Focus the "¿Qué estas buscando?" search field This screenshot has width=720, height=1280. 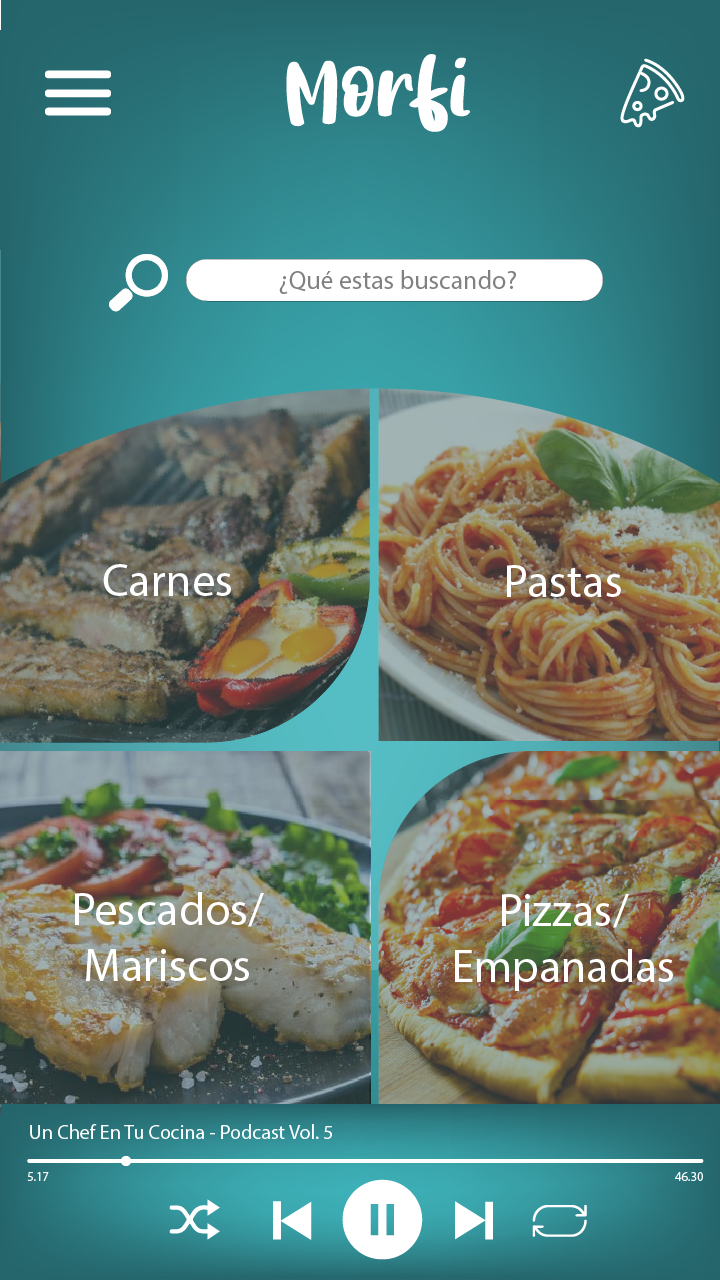(x=395, y=280)
